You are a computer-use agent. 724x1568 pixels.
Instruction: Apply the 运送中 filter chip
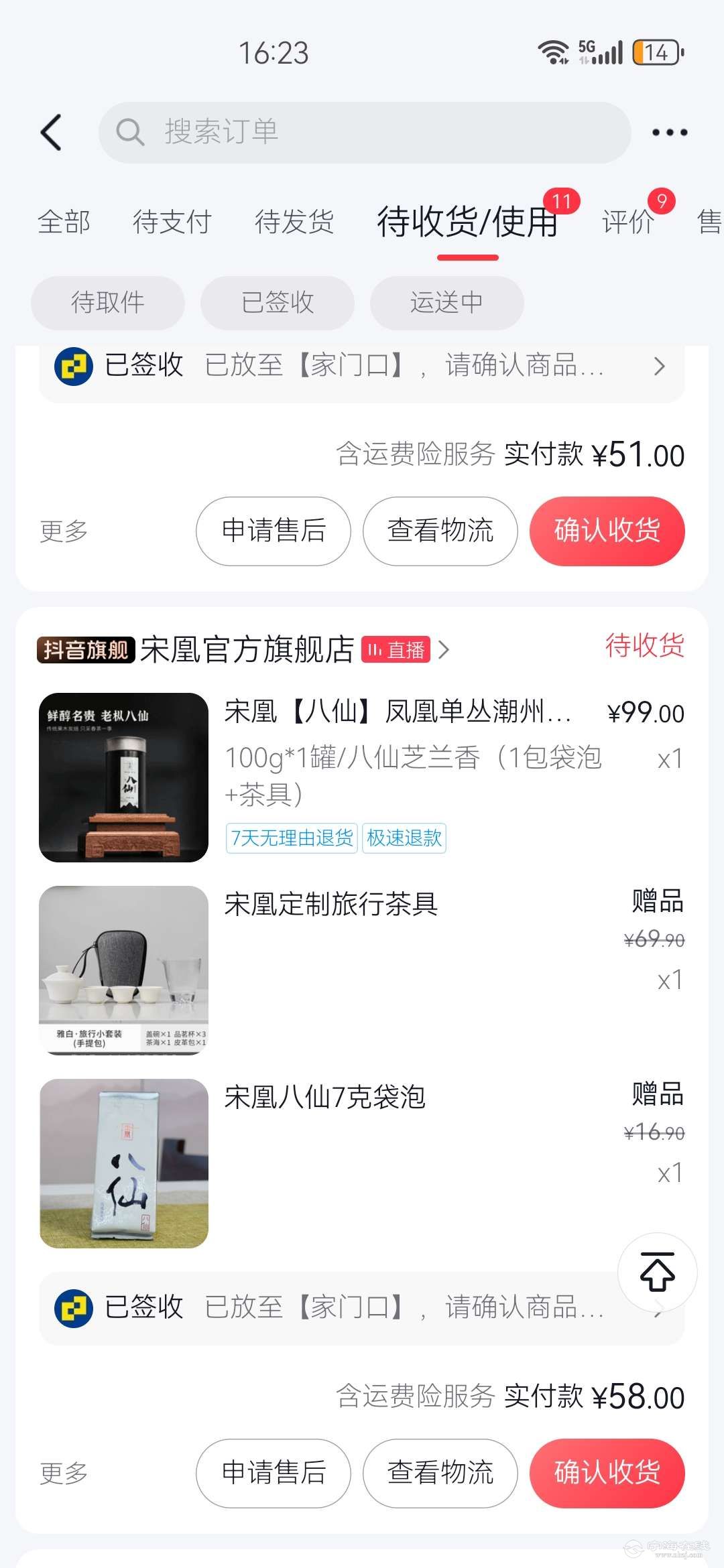(446, 303)
